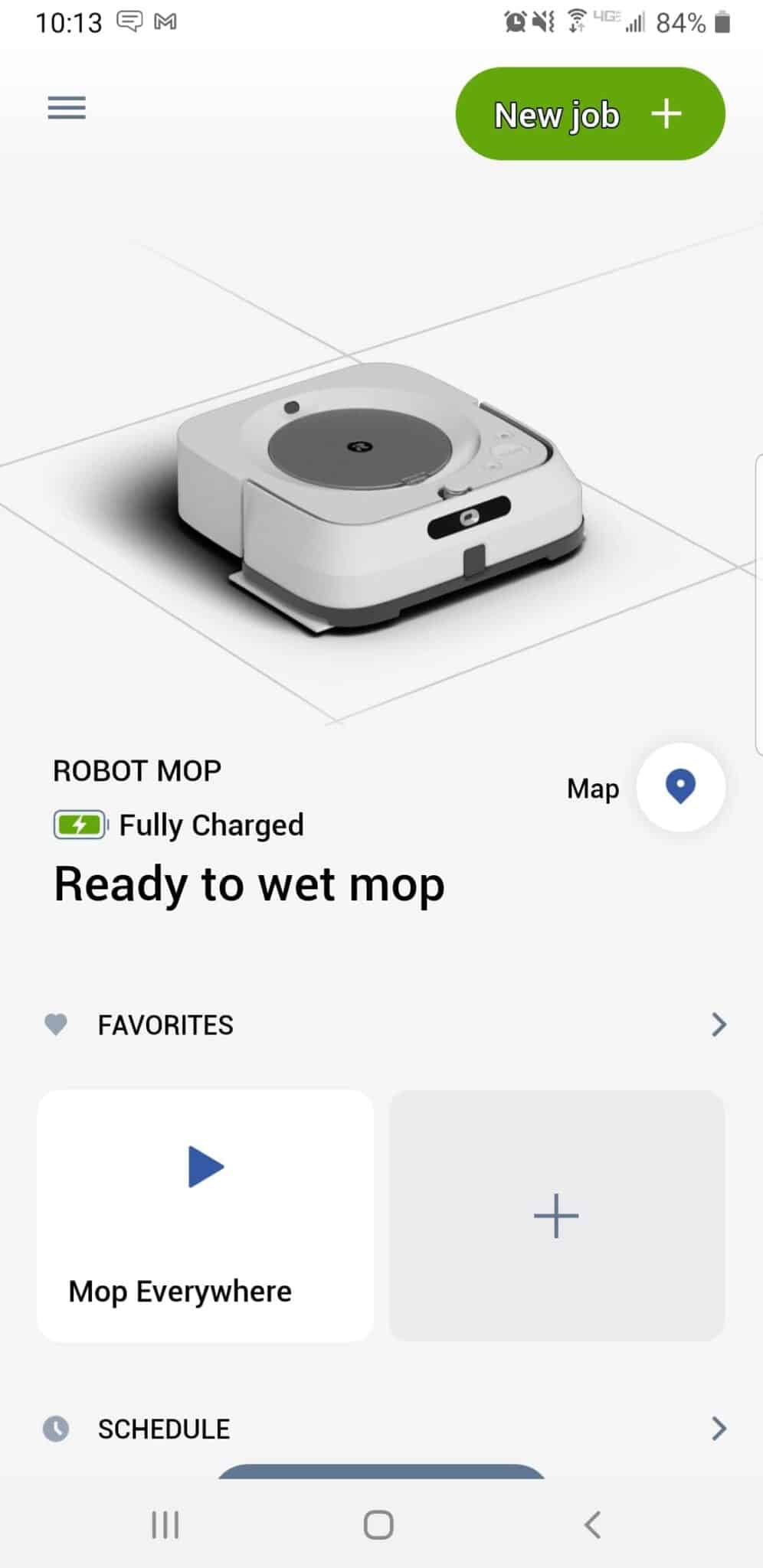Tap the Ready to wet mop status text
This screenshot has height=1568, width=763.
248,884
